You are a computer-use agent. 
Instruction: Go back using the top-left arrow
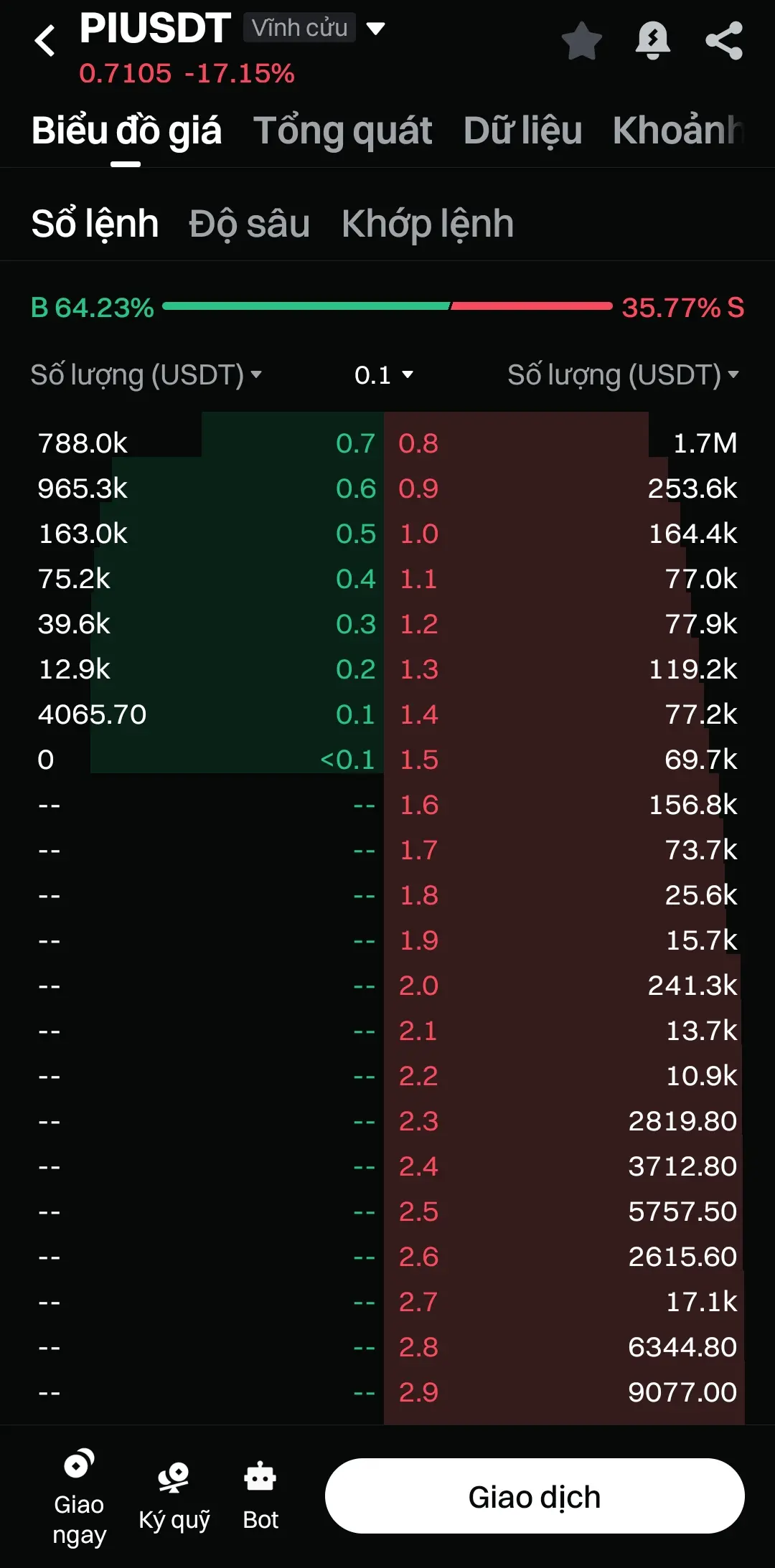click(x=45, y=40)
